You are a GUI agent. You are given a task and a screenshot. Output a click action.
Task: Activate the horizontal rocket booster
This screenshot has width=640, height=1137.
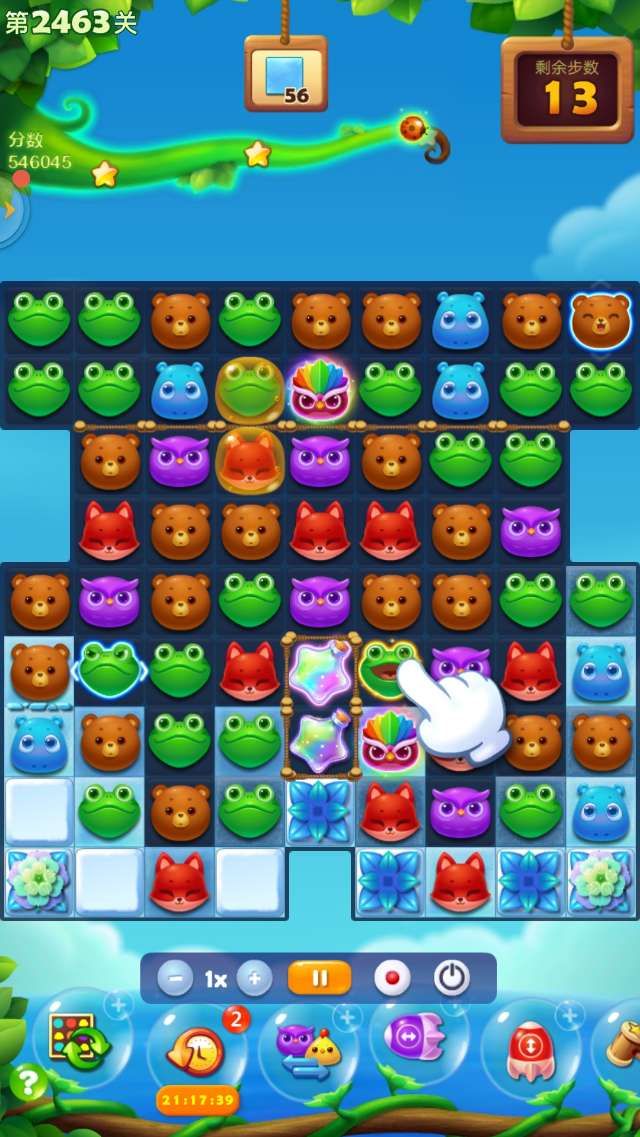(418, 1041)
